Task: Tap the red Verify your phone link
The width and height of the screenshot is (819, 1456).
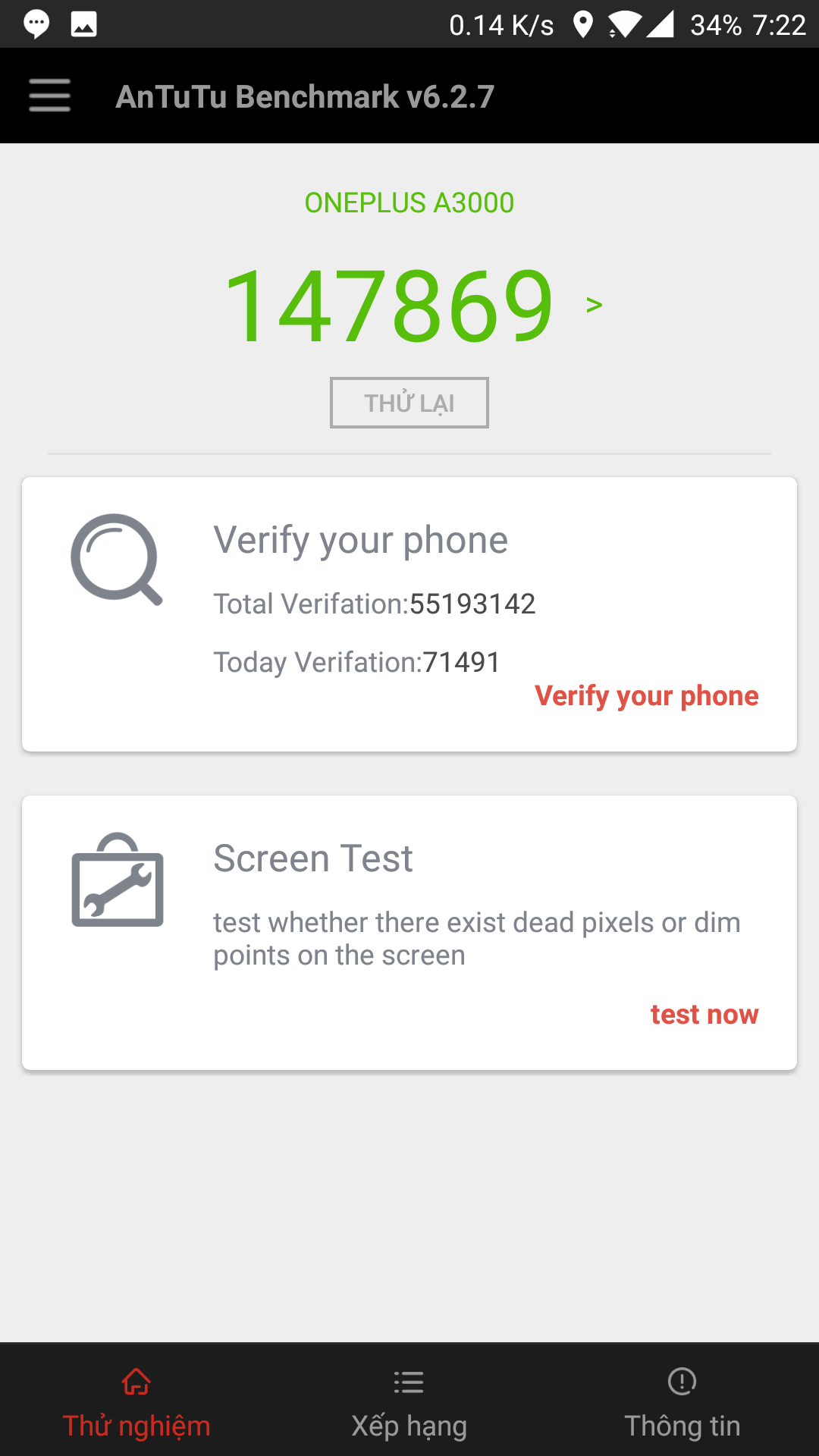Action: click(x=646, y=695)
